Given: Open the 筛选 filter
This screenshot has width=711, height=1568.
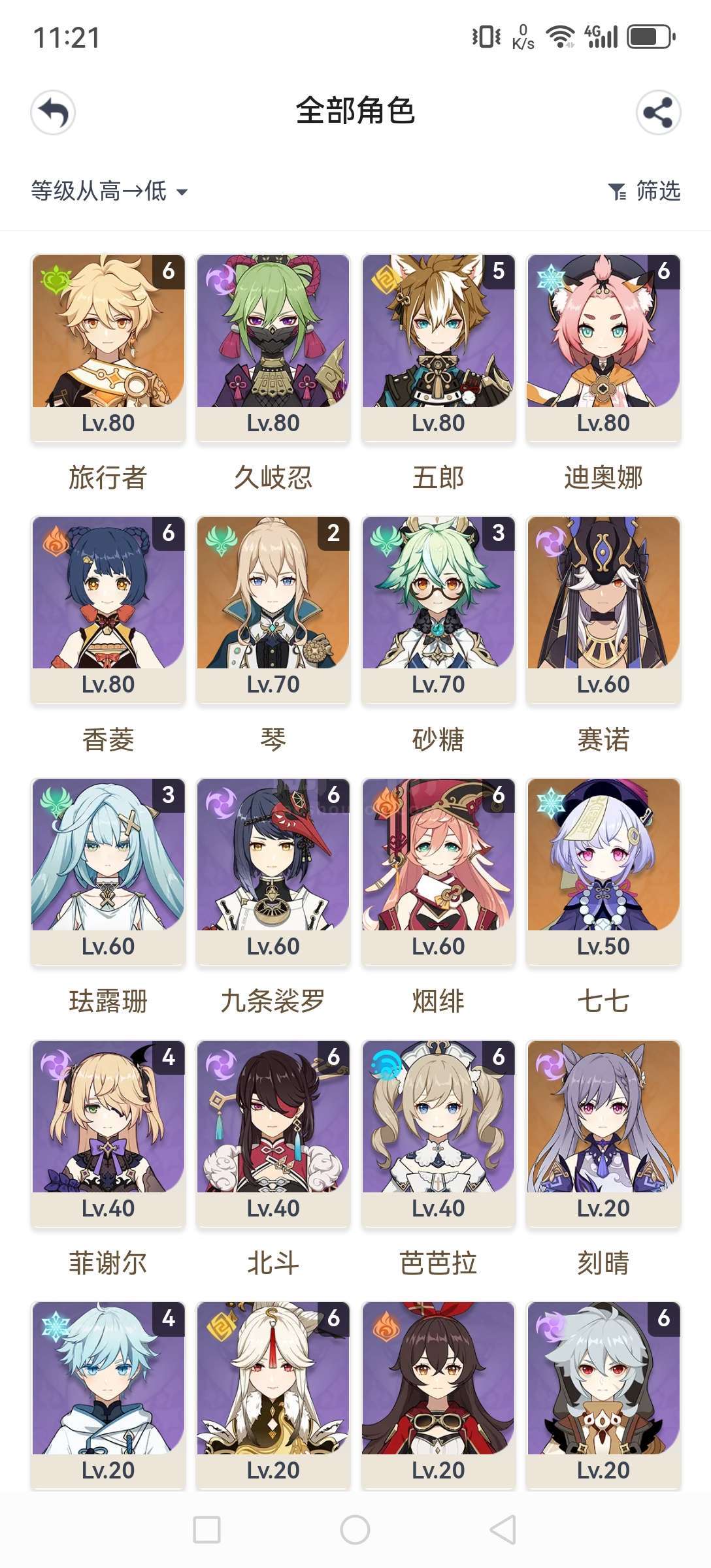Looking at the screenshot, I should (646, 191).
